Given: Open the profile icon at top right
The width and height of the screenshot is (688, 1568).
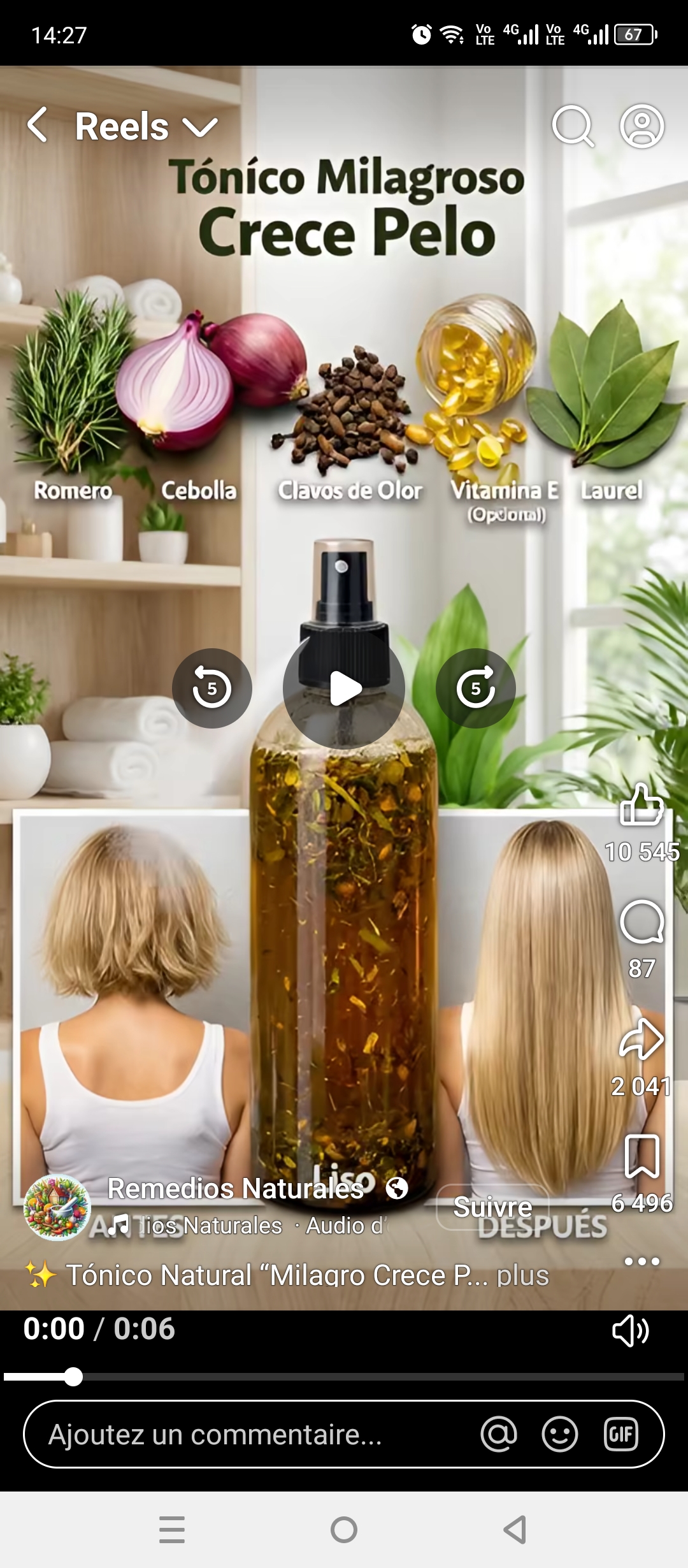Looking at the screenshot, I should click(641, 126).
